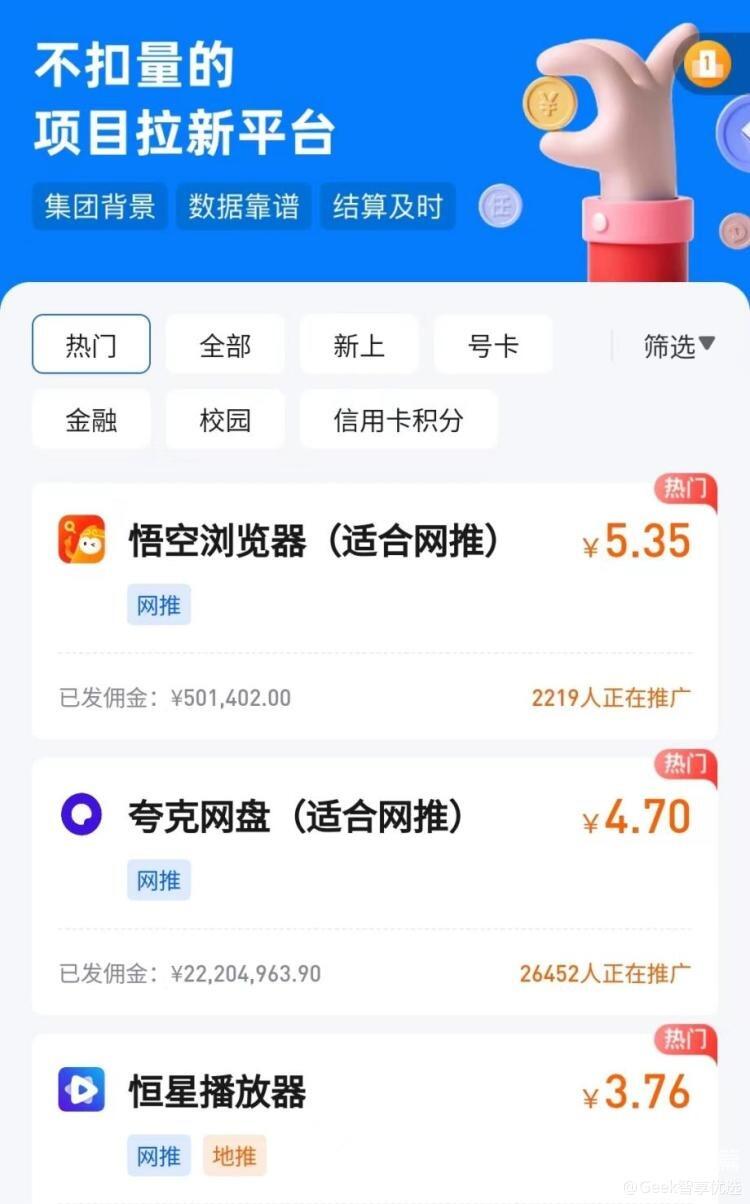This screenshot has width=750, height=1204.
Task: Expand the 信用卡积分 category filter
Action: point(398,420)
